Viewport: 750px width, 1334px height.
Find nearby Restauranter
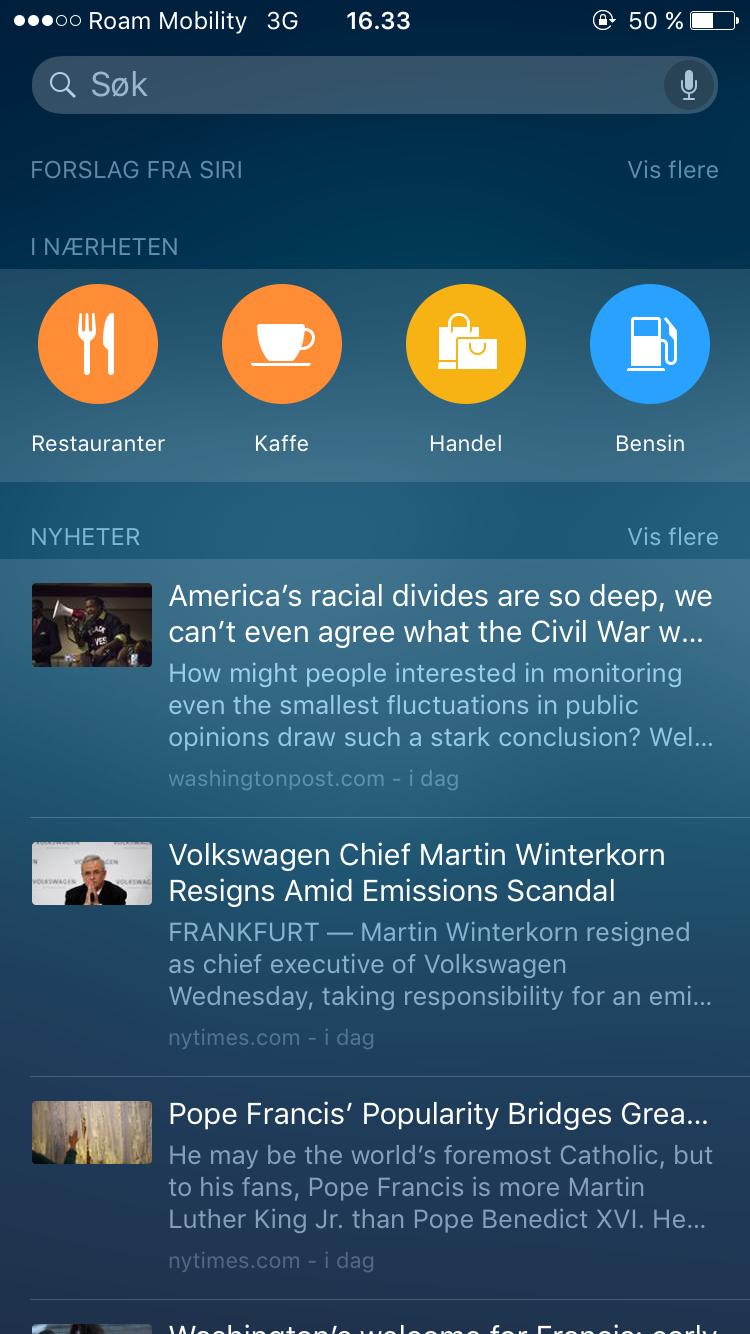pos(98,344)
